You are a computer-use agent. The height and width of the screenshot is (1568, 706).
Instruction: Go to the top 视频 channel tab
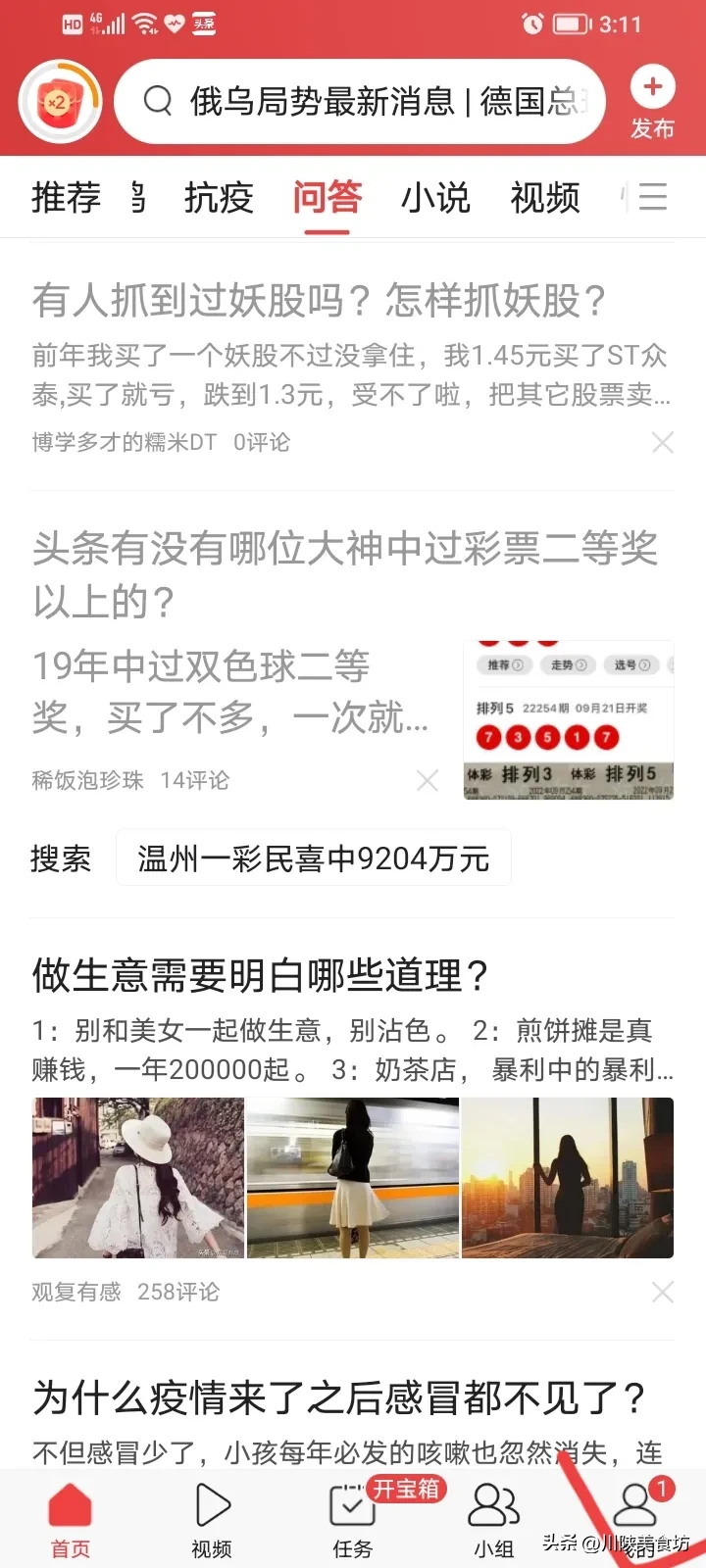coord(544,198)
